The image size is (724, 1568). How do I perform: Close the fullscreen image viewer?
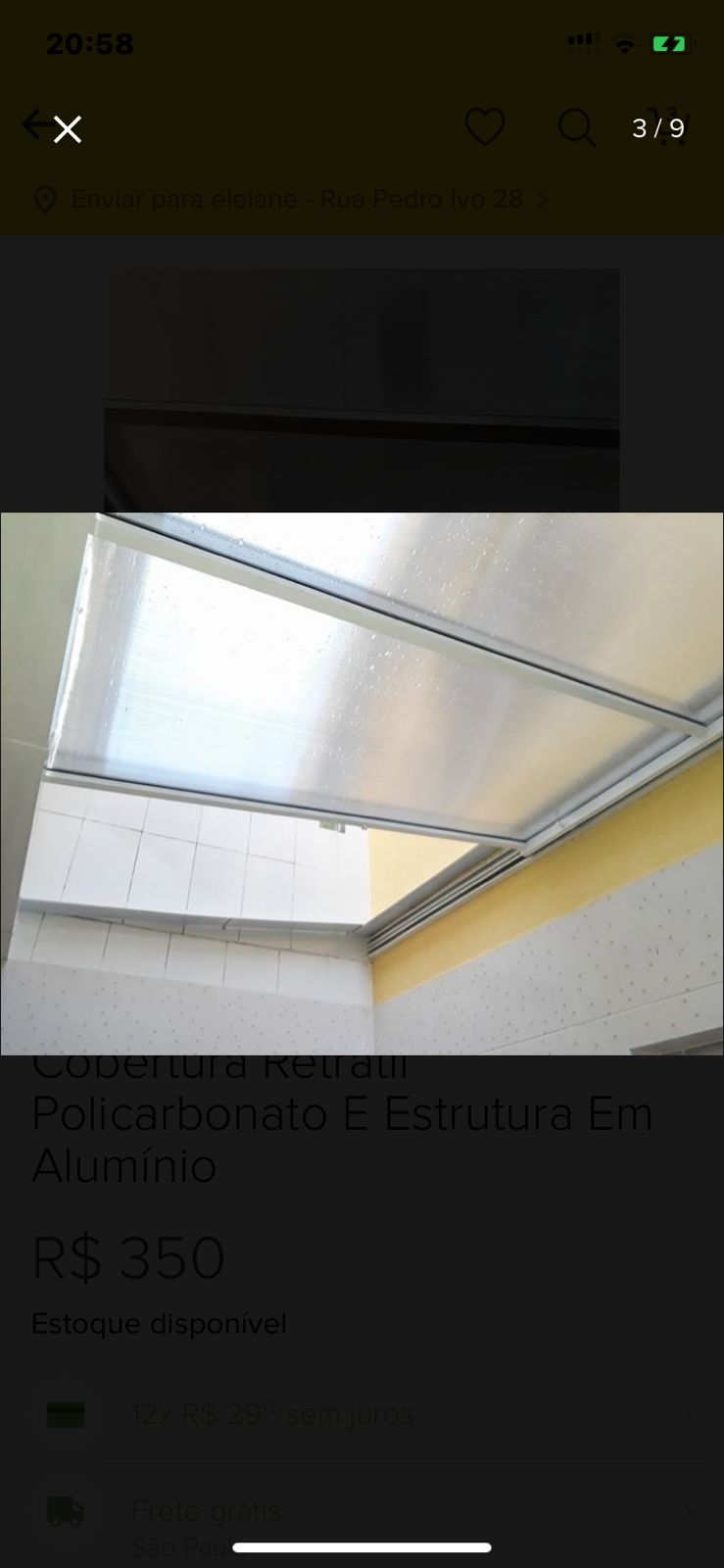(67, 129)
